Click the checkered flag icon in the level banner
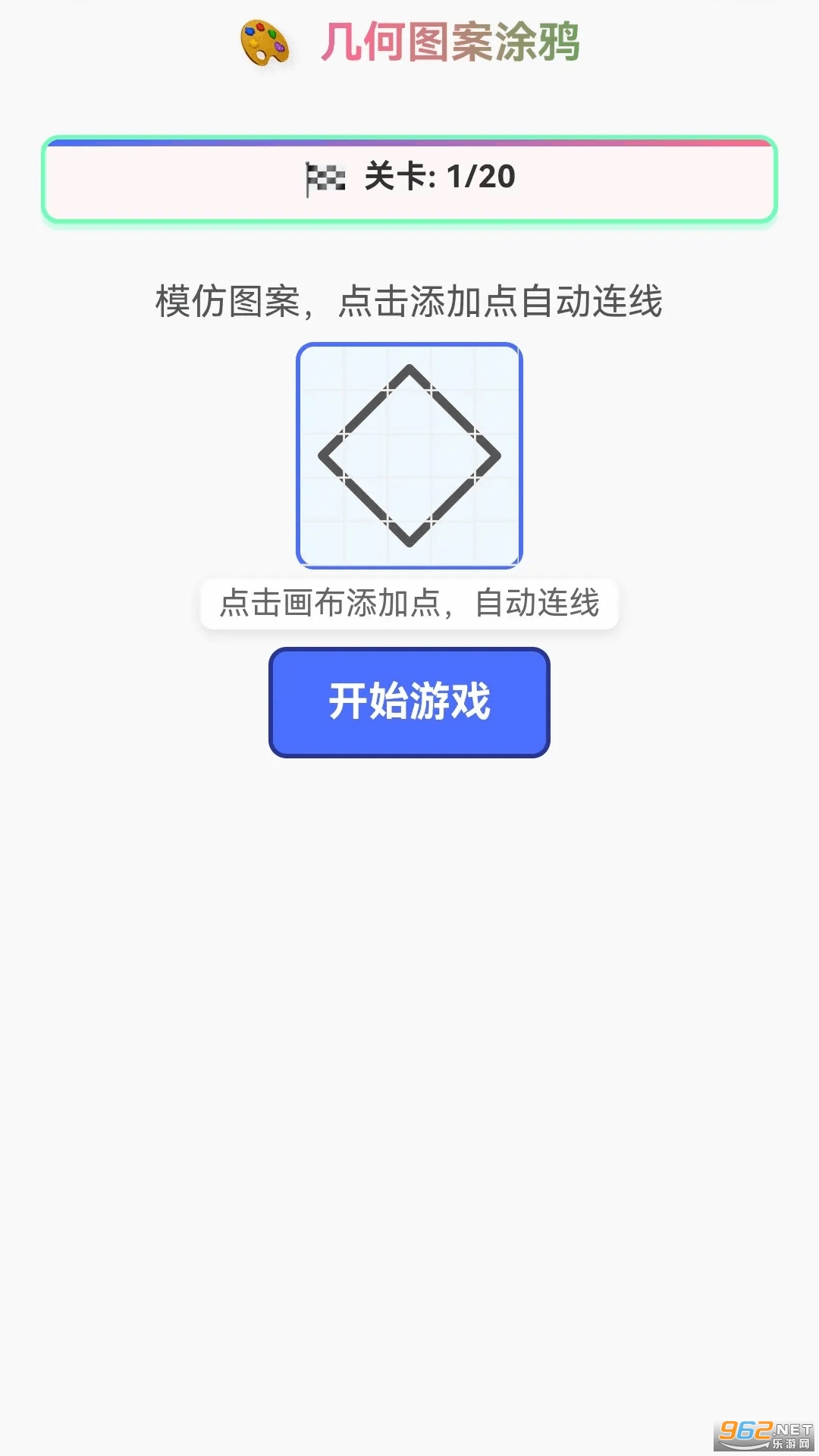This screenshot has width=819, height=1456. point(325,176)
